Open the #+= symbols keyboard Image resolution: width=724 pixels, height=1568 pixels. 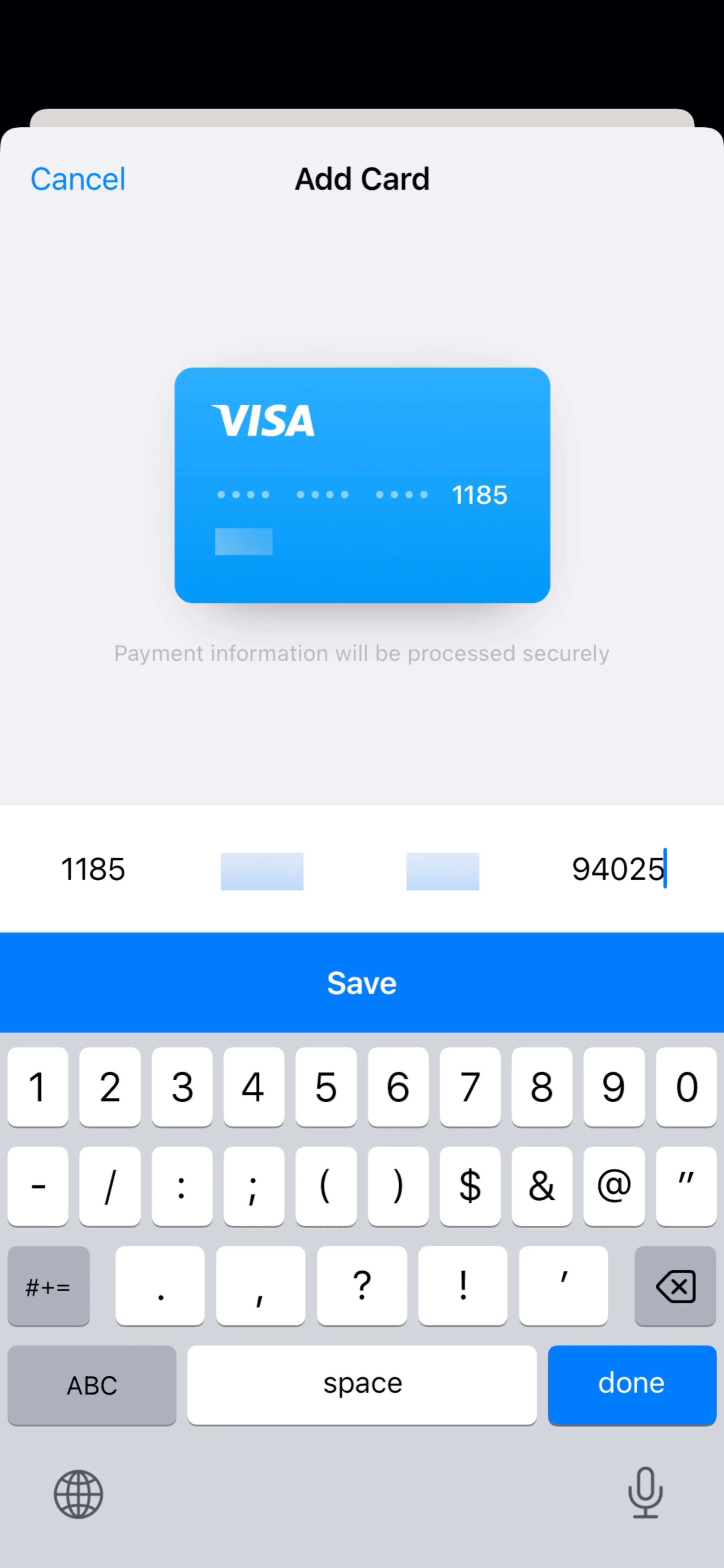49,1286
